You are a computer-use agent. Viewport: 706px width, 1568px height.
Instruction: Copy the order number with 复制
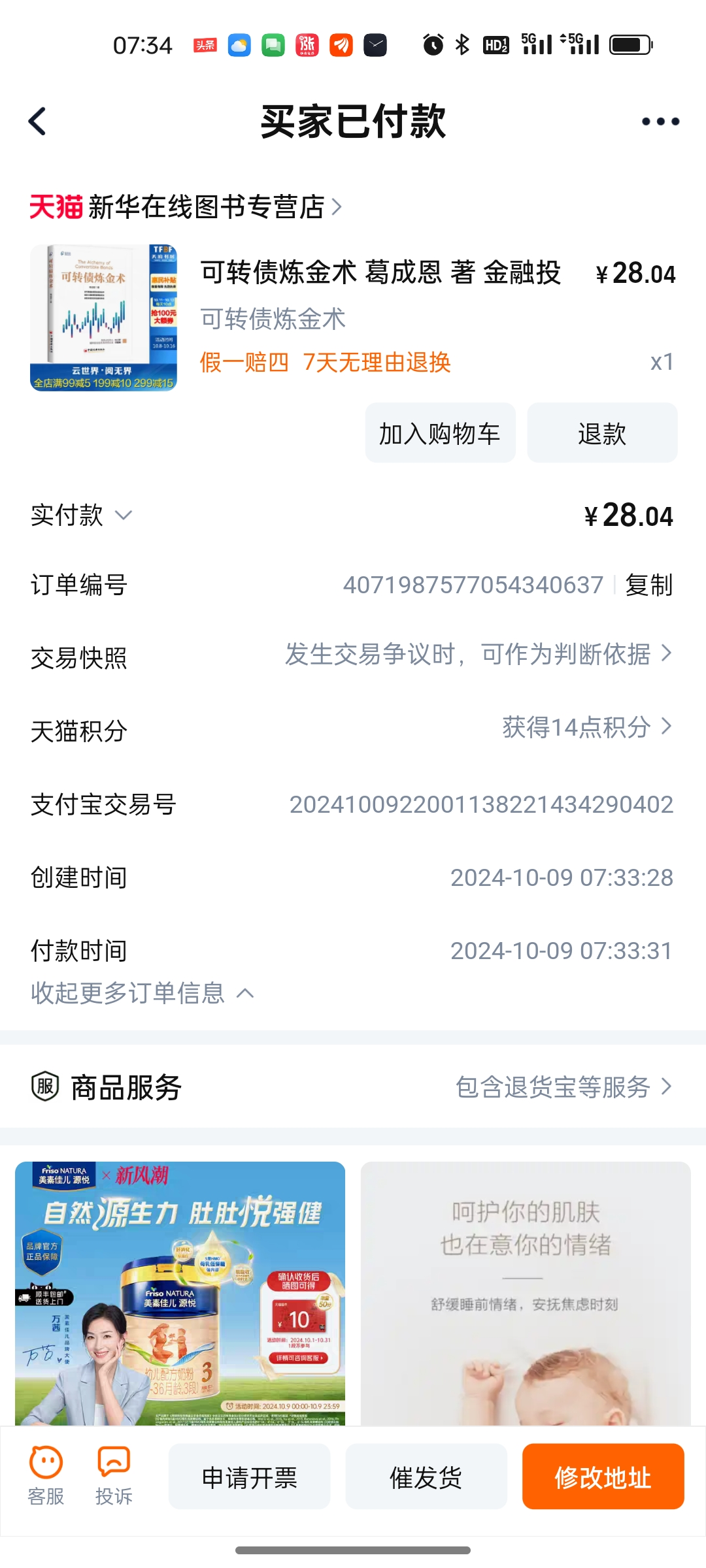pyautogui.click(x=648, y=585)
